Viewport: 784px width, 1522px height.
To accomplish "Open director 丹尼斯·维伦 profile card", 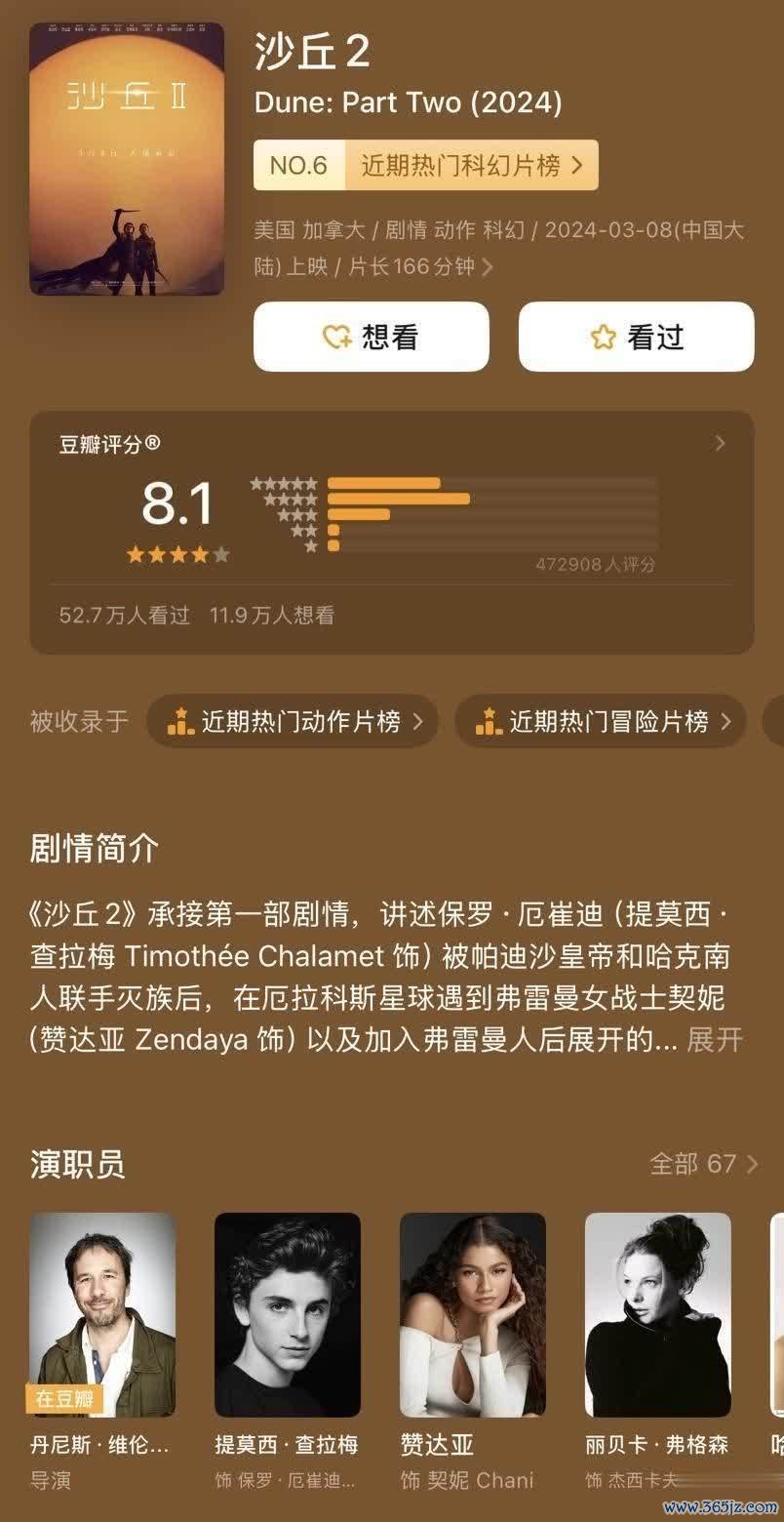I will point(102,1315).
